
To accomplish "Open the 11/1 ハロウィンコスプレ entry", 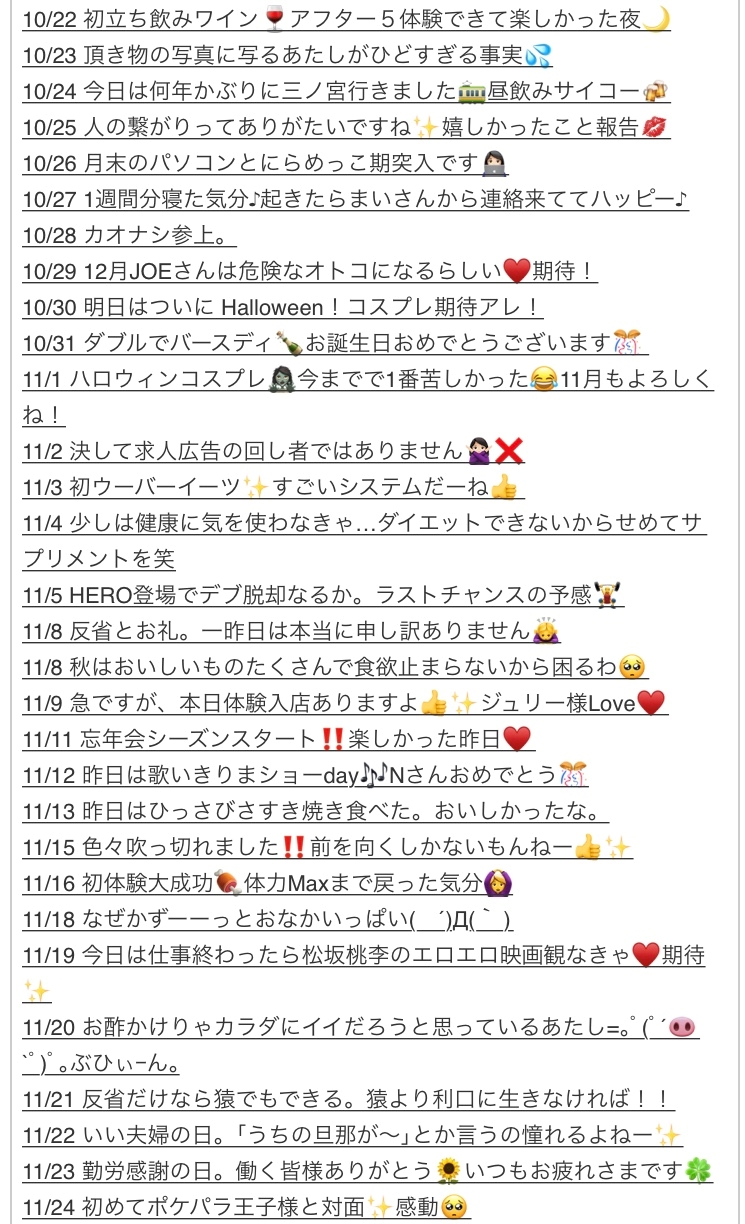I will pyautogui.click(x=368, y=396).
